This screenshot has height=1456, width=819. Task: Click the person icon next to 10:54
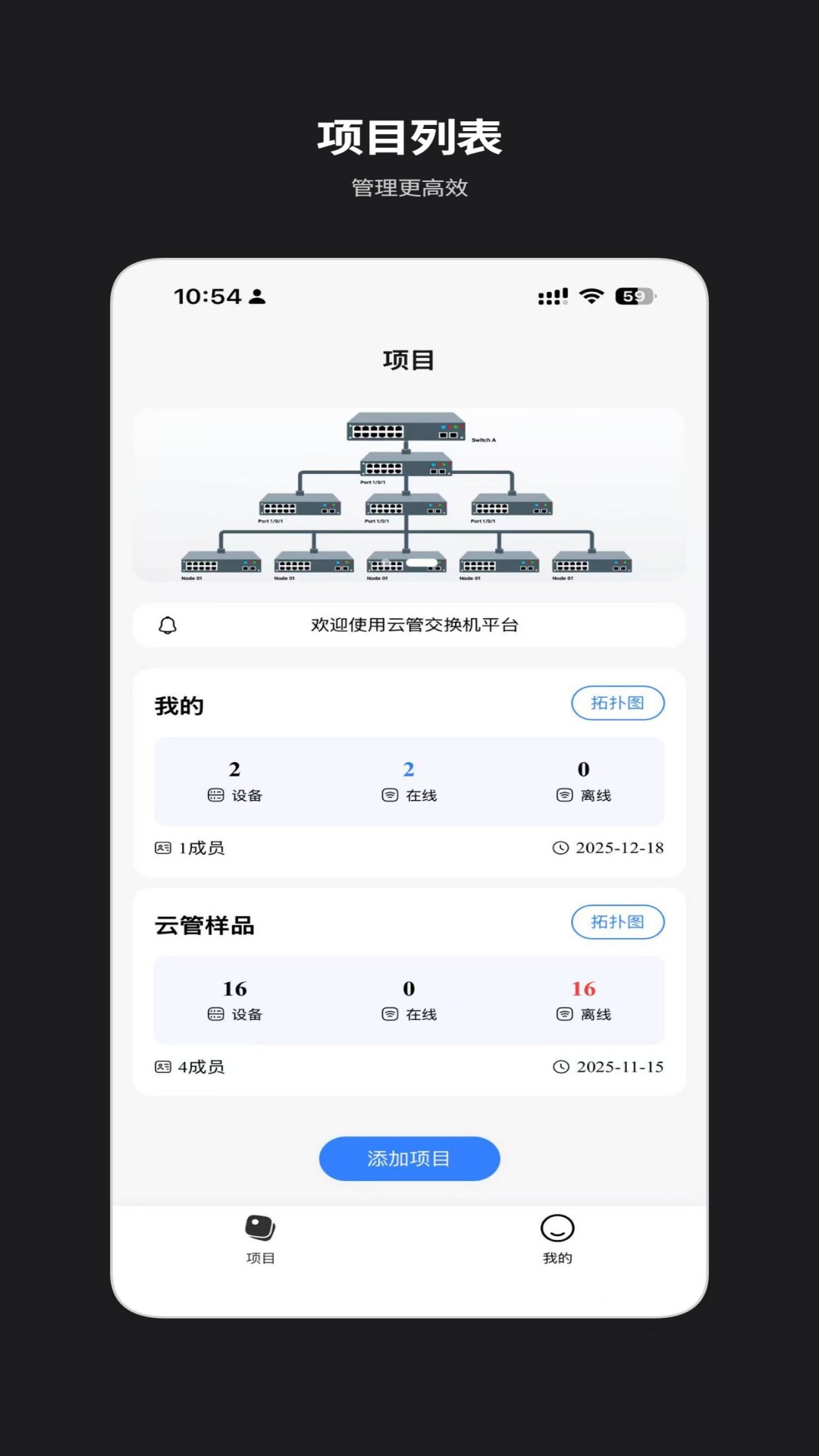tap(259, 298)
